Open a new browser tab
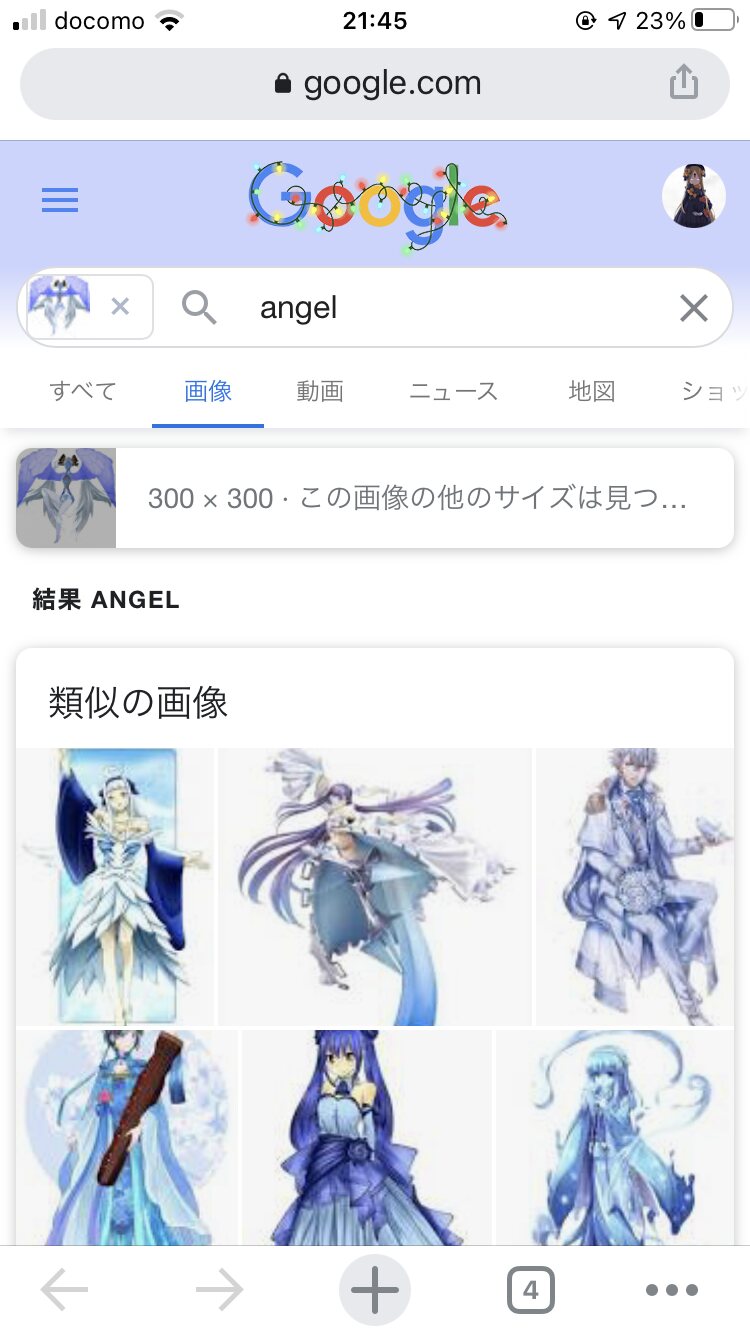Viewport: 750px width, 1334px height. pos(375,1291)
